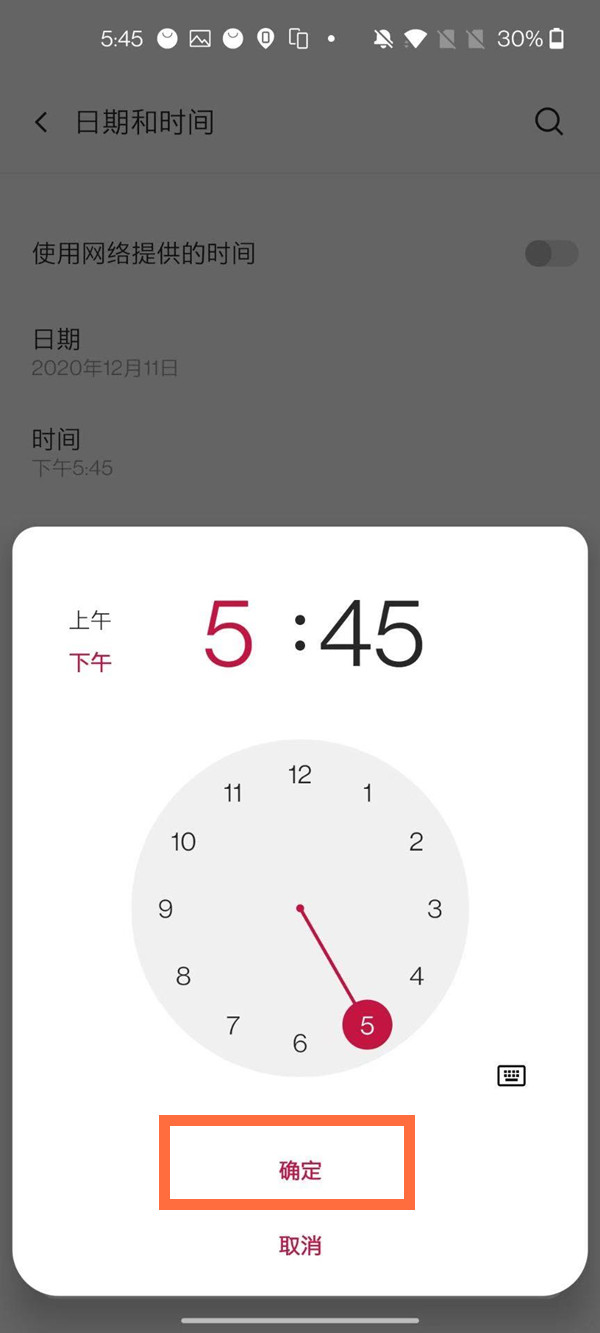The height and width of the screenshot is (1333, 600).
Task: Choose 11 on the clock dial
Action: 233,793
